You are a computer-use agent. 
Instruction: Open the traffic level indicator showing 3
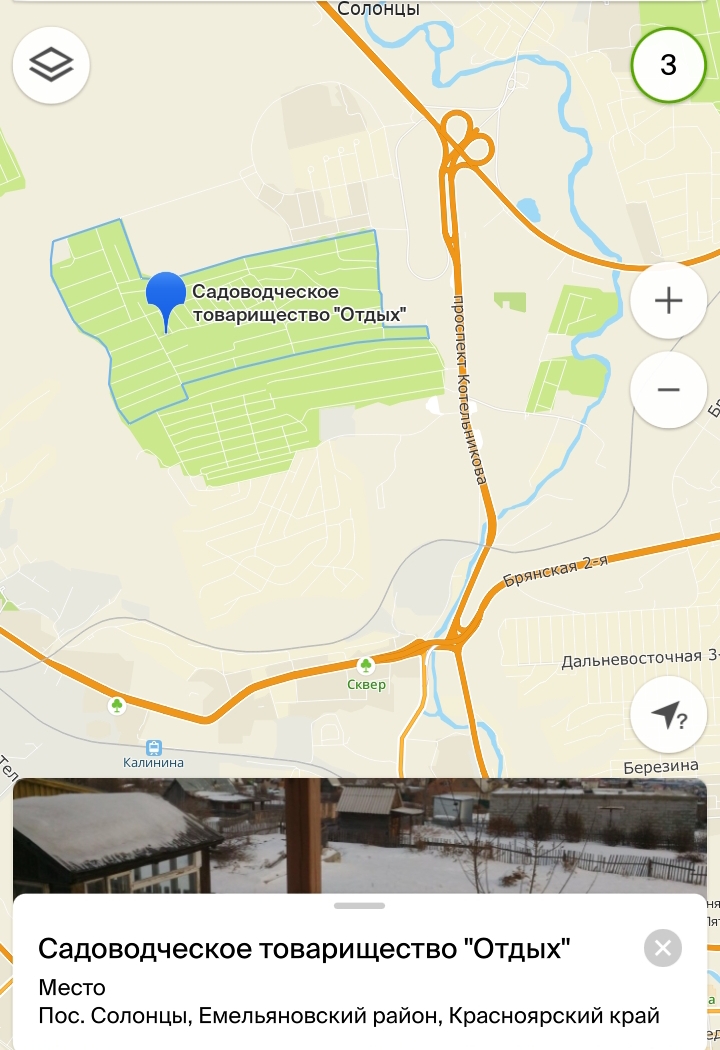pyautogui.click(x=668, y=65)
